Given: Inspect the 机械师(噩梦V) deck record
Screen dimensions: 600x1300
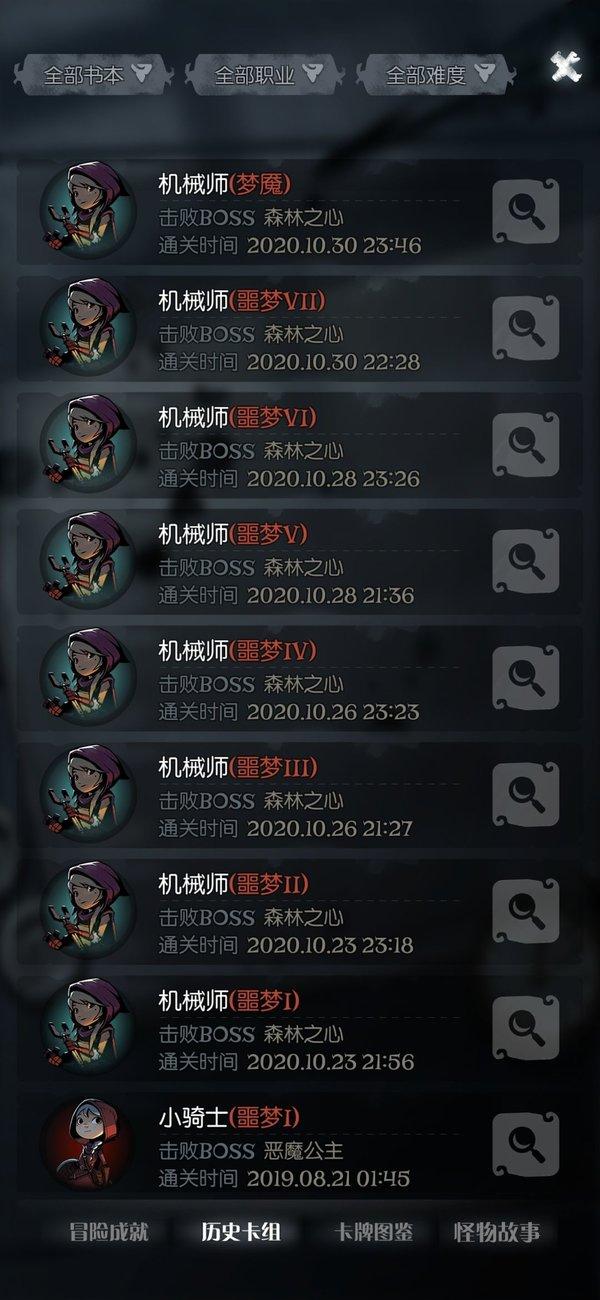Looking at the screenshot, I should click(x=525, y=560).
